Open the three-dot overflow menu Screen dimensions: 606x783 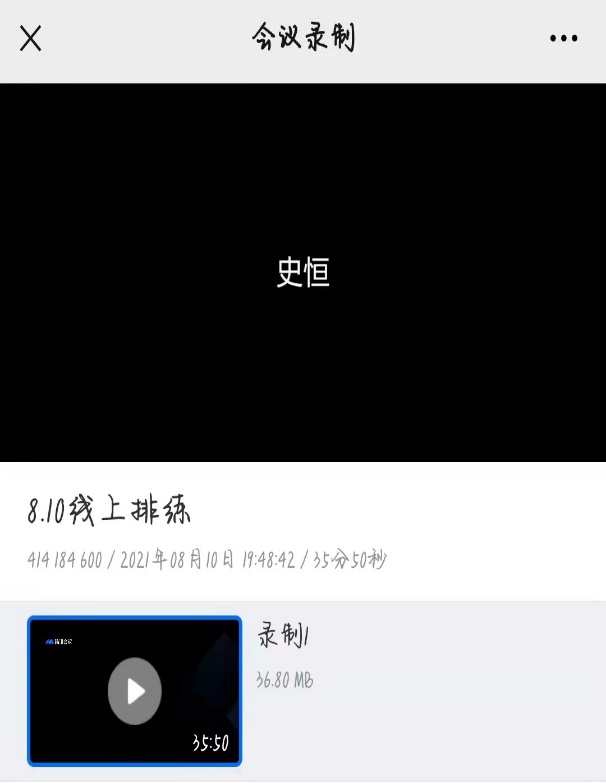(563, 39)
